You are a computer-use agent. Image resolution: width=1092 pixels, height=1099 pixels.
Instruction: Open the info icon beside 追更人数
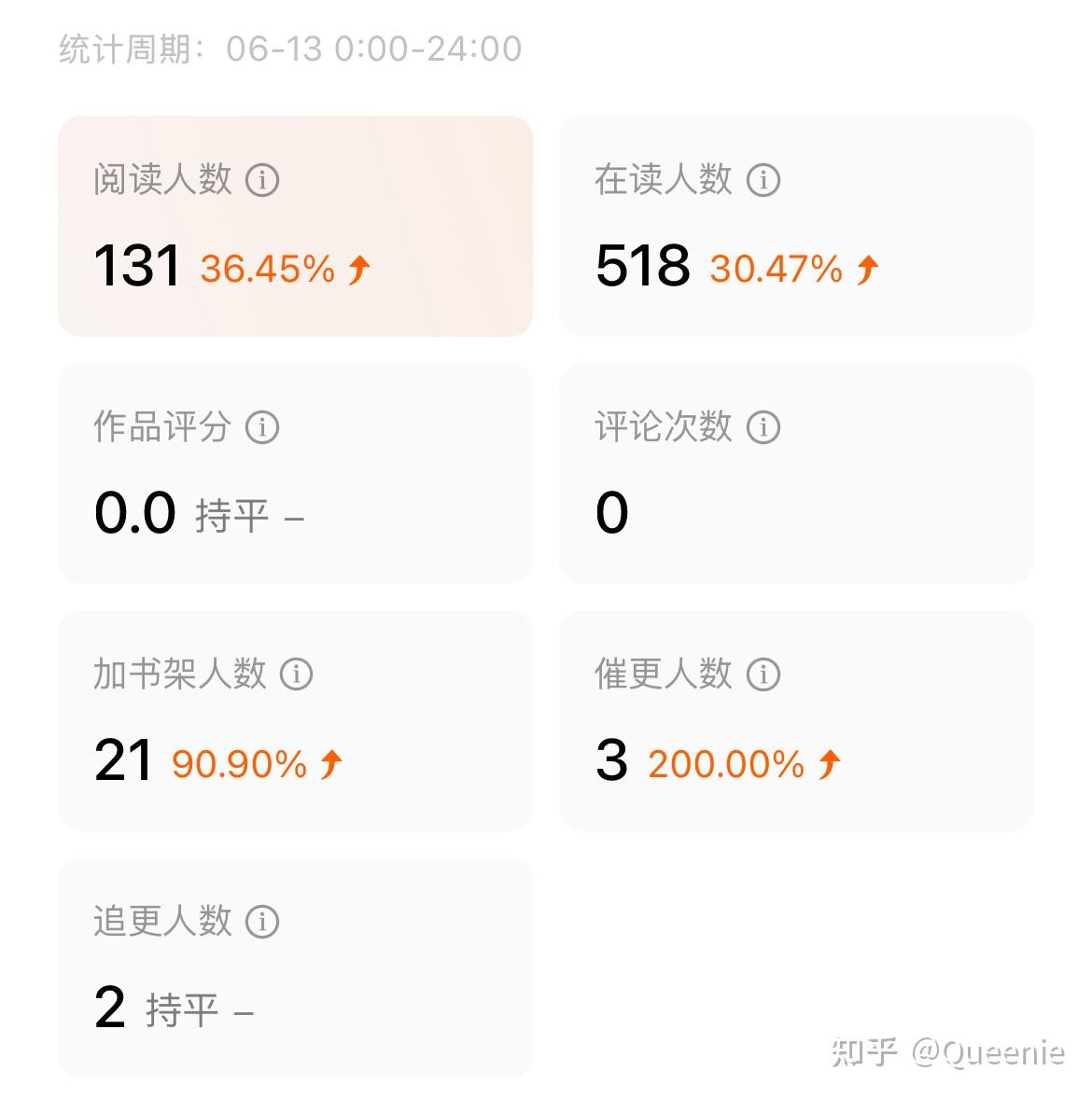(262, 921)
